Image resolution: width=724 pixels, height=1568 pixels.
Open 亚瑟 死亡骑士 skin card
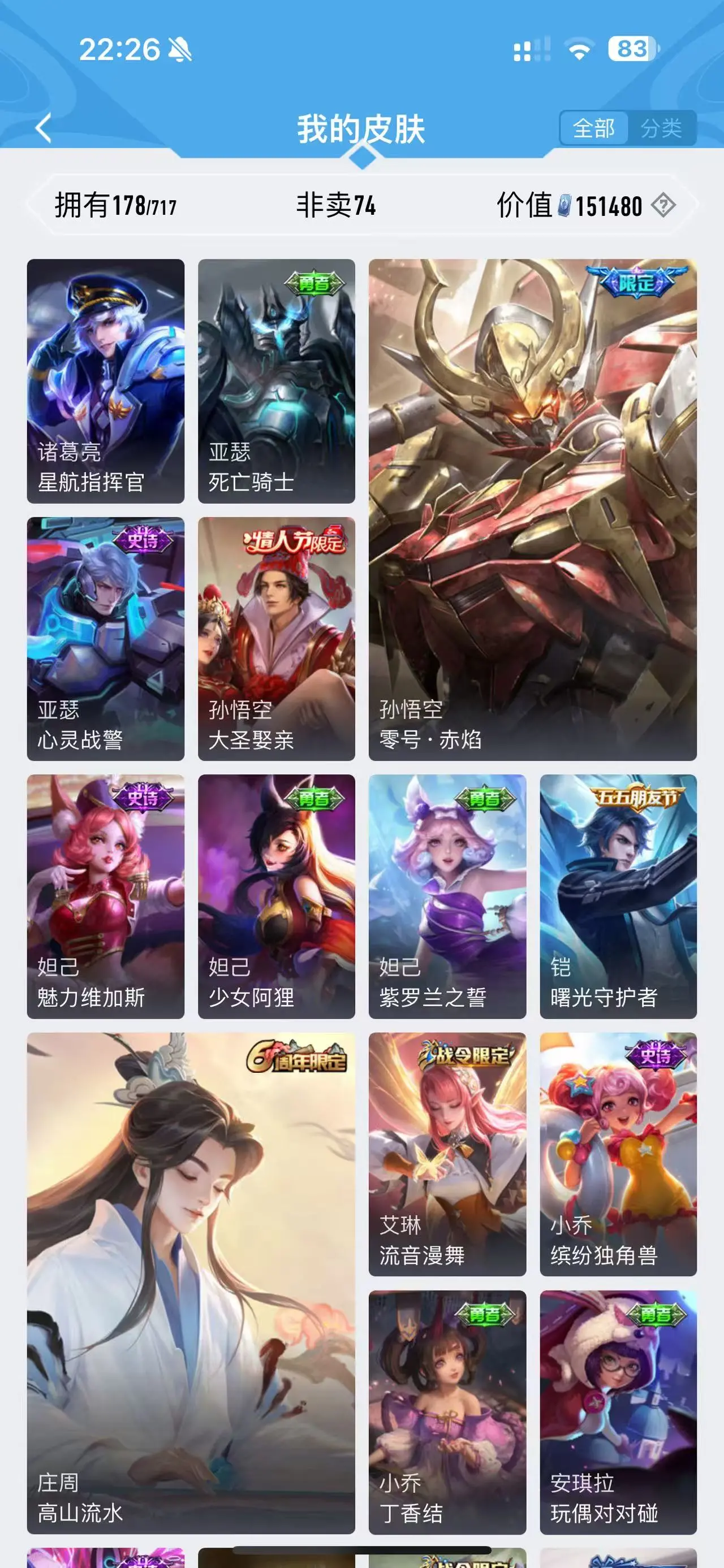(277, 381)
